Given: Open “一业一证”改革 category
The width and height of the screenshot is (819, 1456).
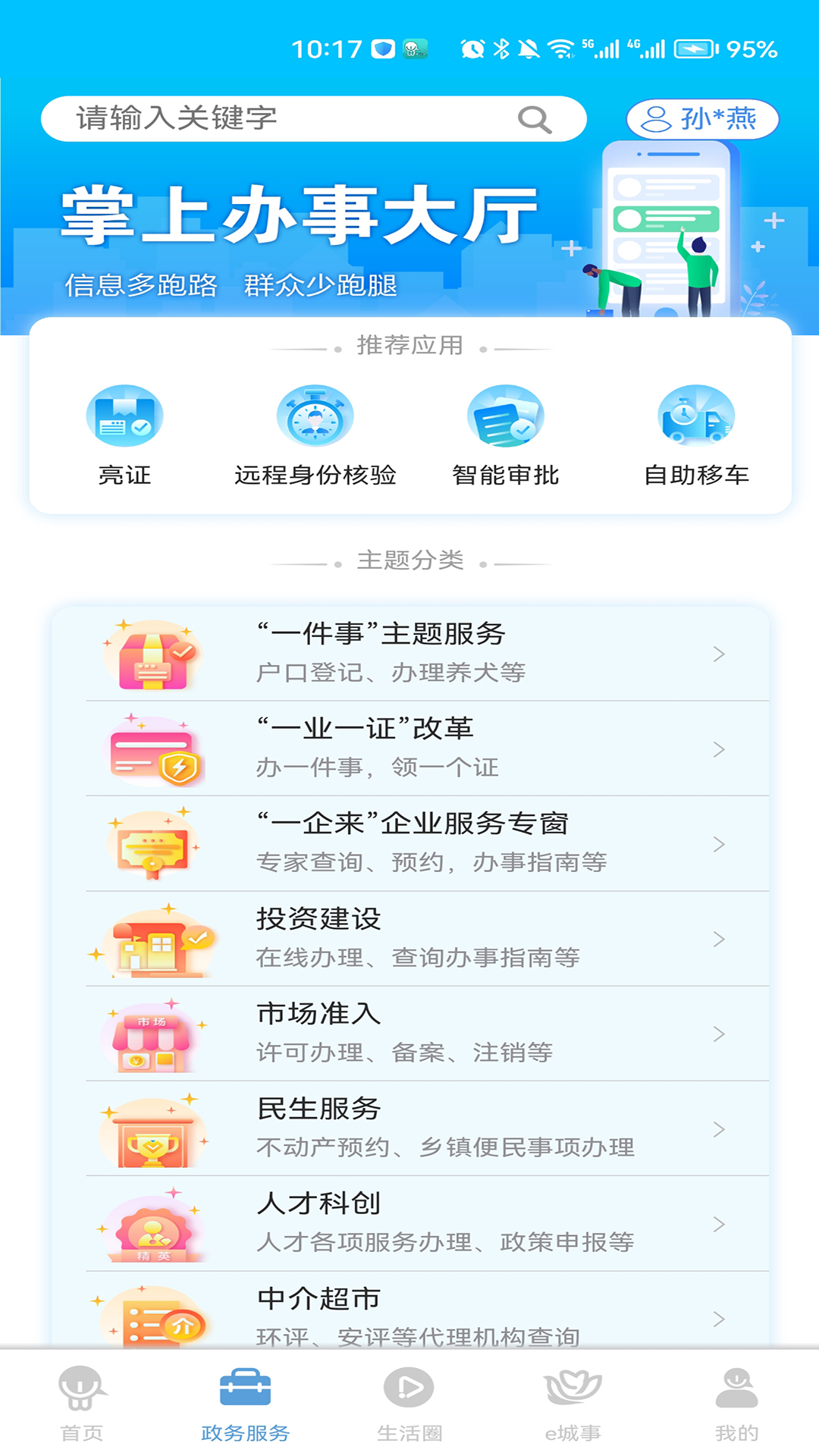Looking at the screenshot, I should pyautogui.click(x=425, y=748).
